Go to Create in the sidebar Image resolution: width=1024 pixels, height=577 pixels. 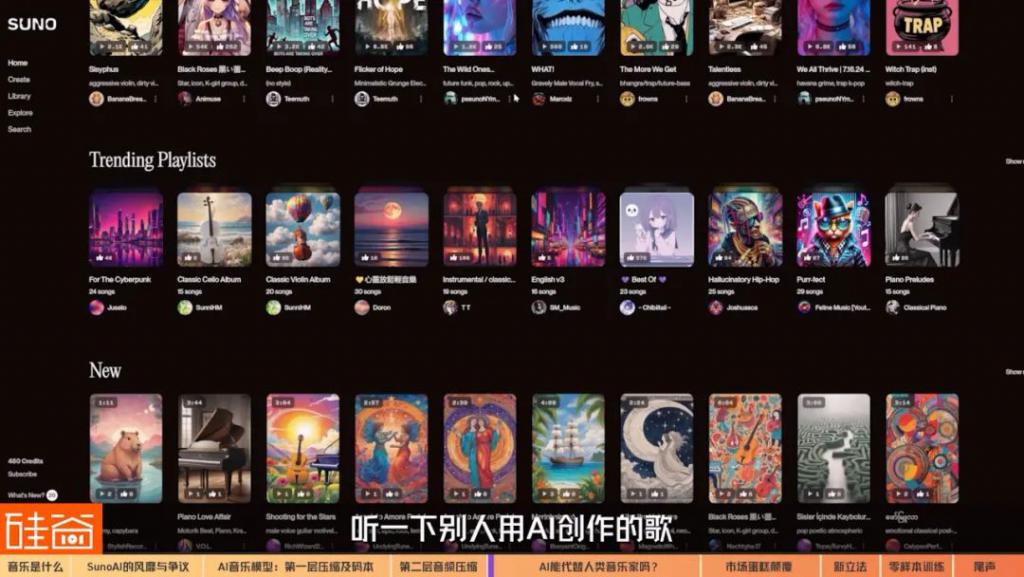pyautogui.click(x=19, y=79)
